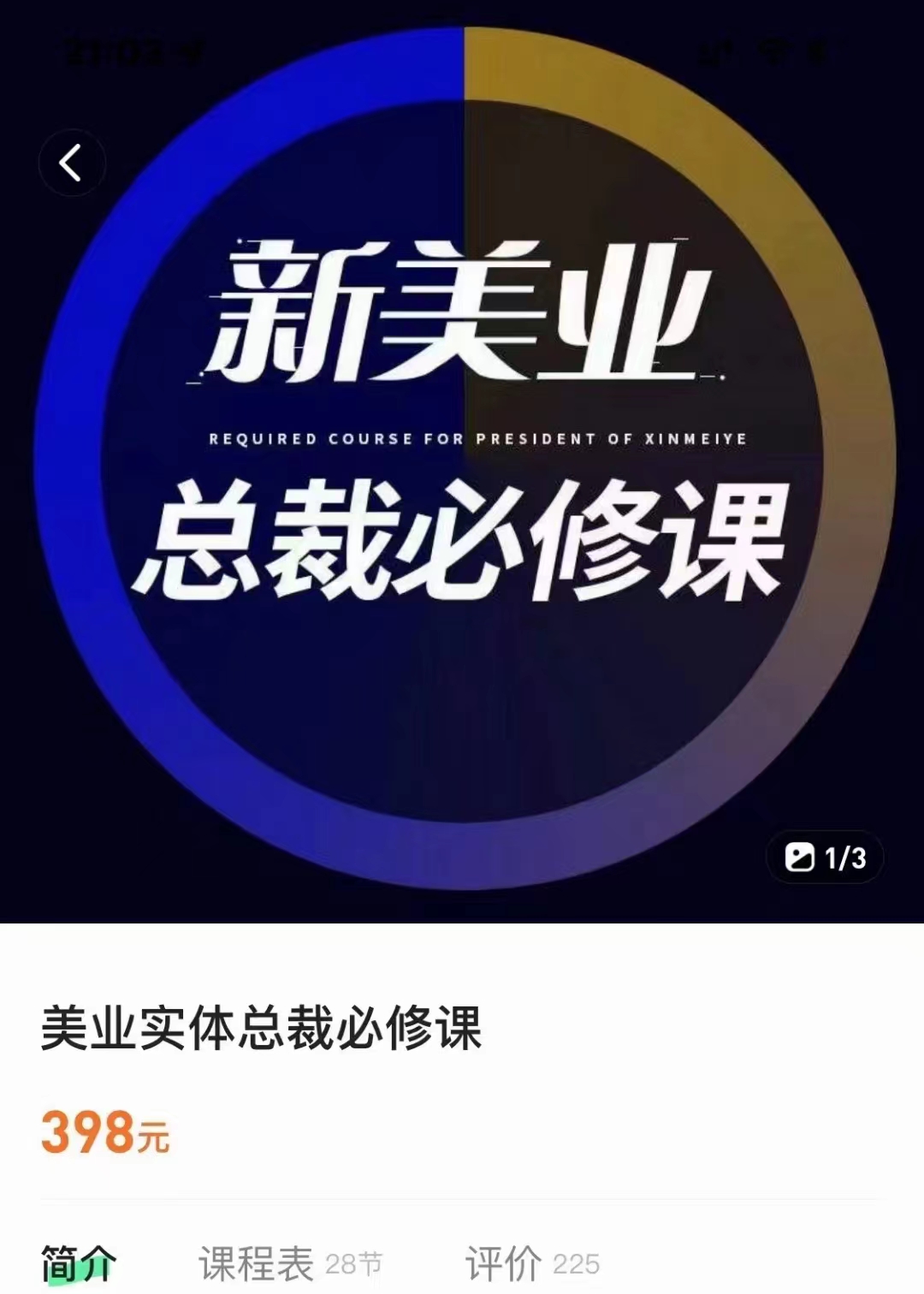Select the 简介 tab
924x1294 pixels.
tap(79, 1263)
